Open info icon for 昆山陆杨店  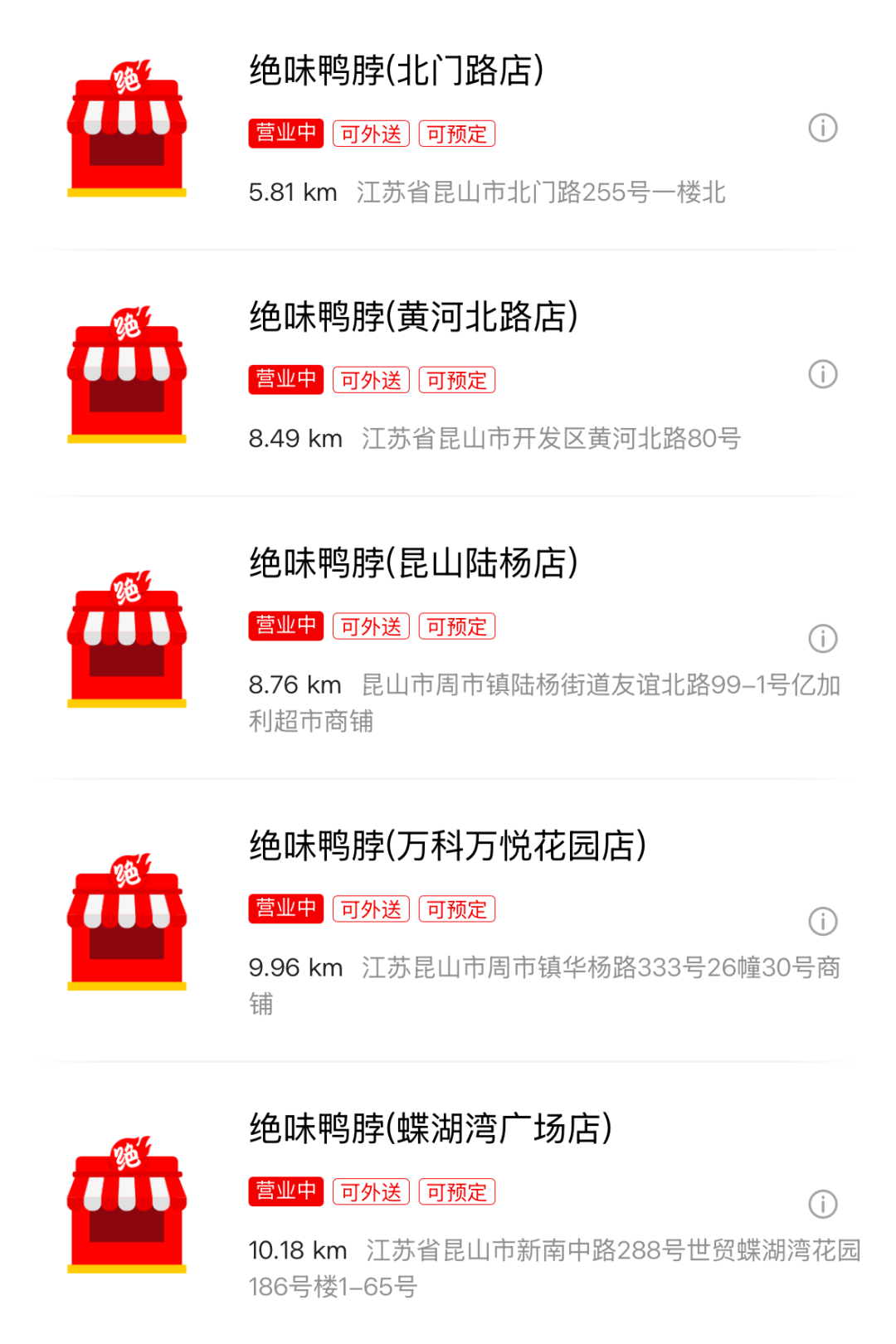pos(821,639)
